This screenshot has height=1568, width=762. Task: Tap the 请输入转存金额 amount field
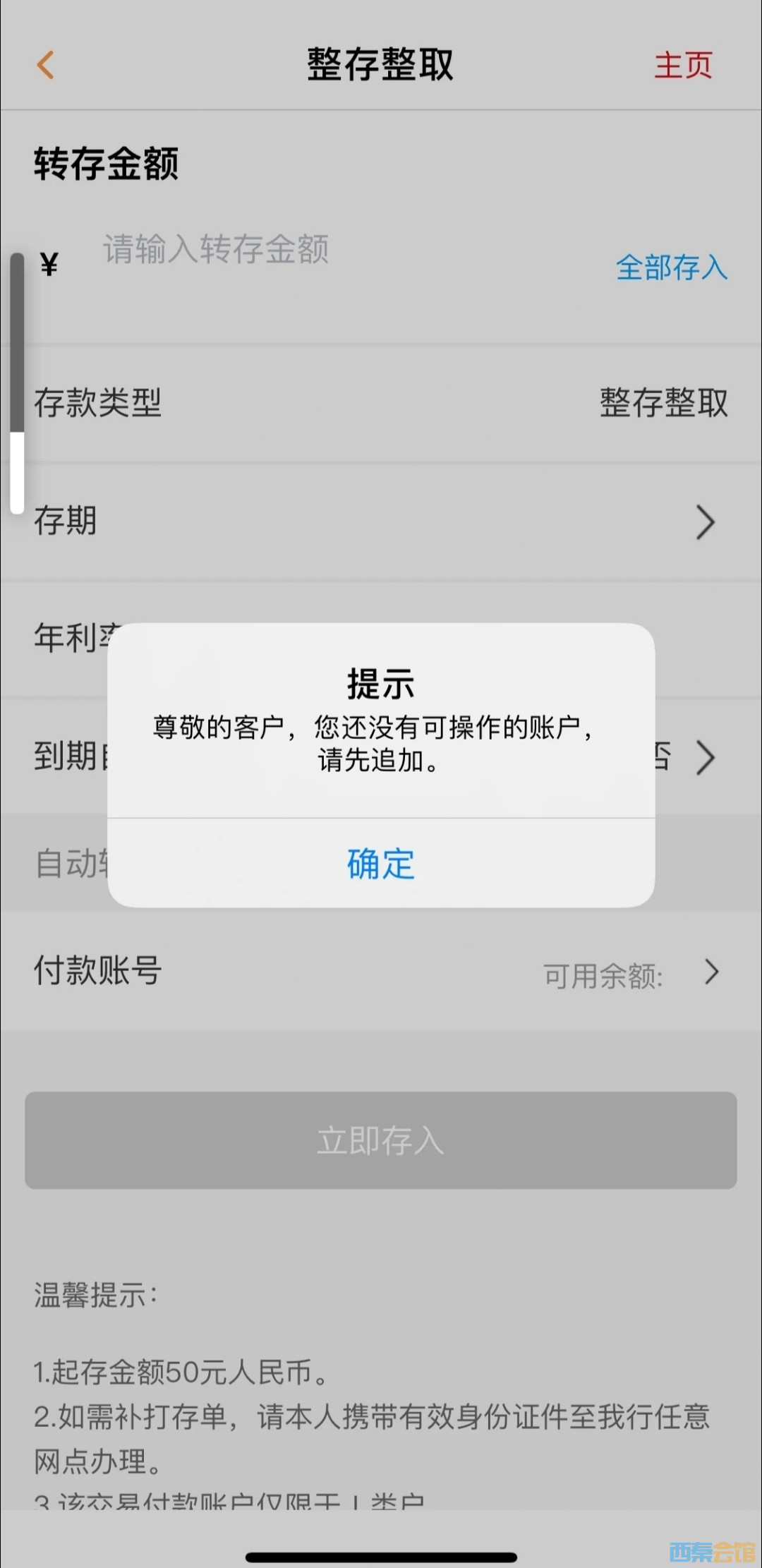[x=216, y=250]
